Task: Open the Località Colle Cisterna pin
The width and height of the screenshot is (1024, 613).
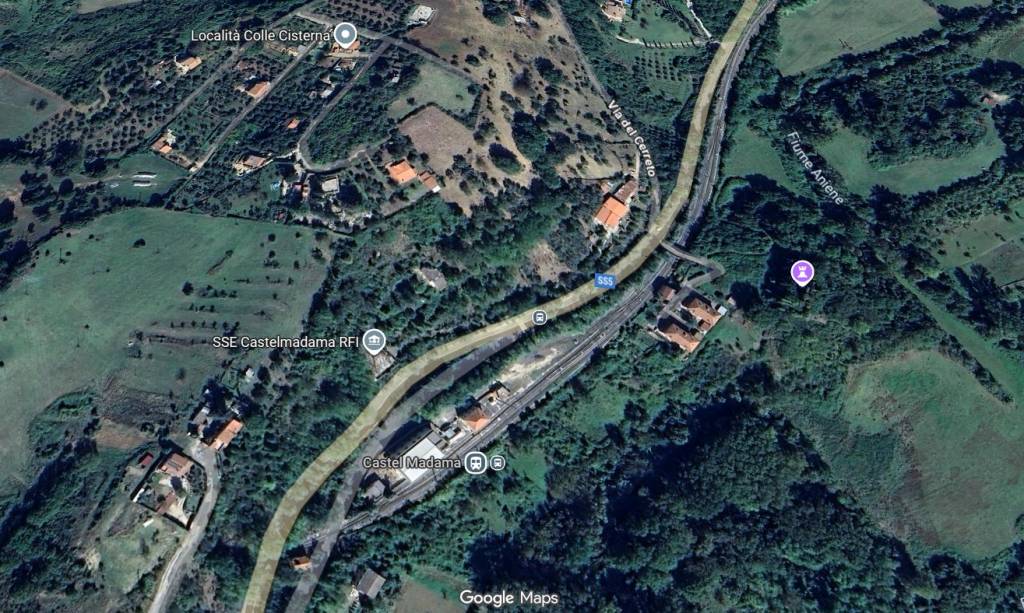Action: click(346, 37)
